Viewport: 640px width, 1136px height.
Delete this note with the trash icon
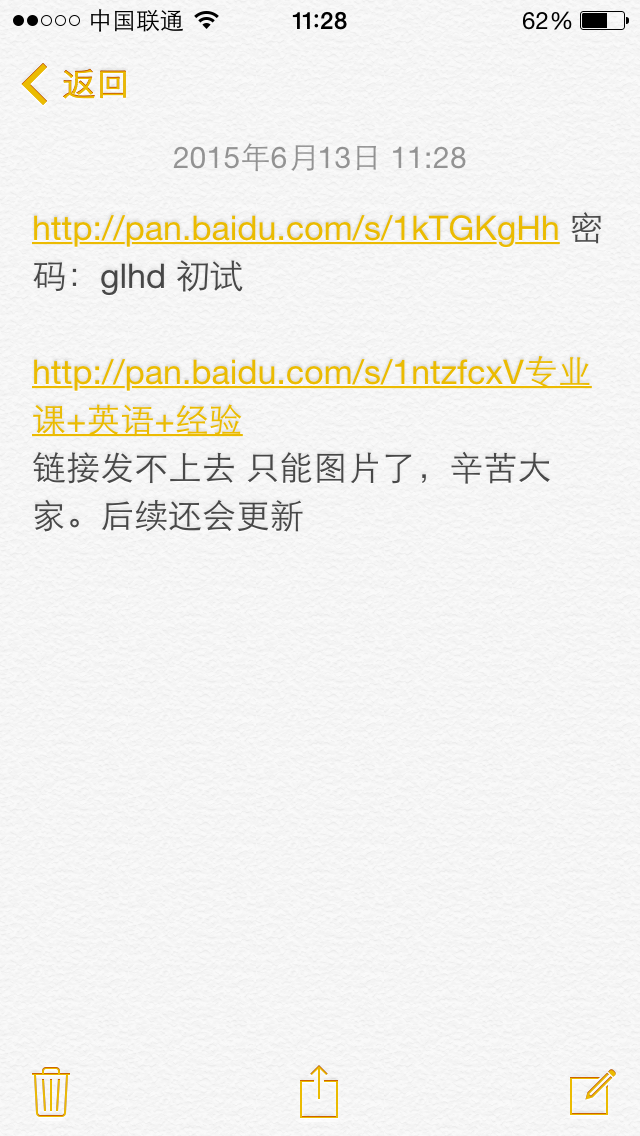tap(51, 1091)
